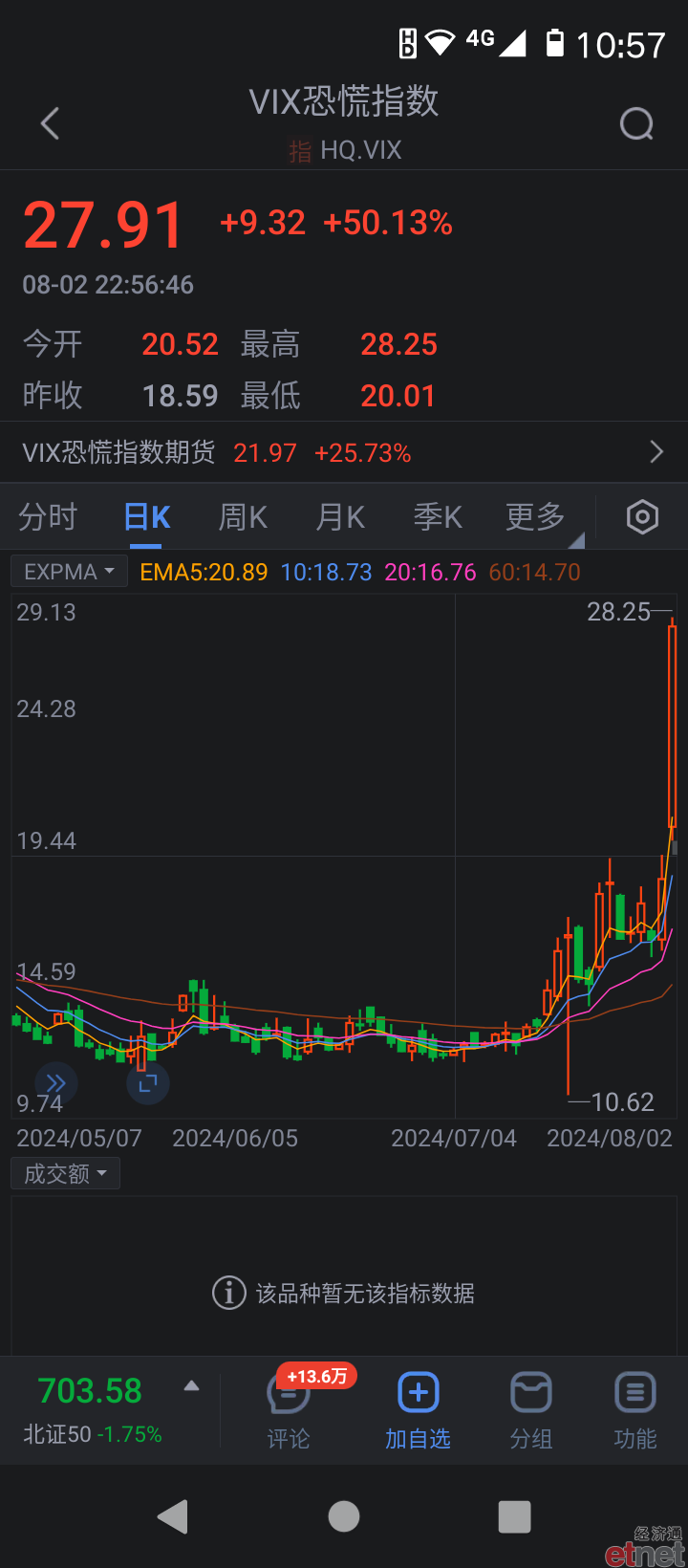Add VIX to watchlist via 加自选
The image size is (688, 1568).
tap(418, 1410)
